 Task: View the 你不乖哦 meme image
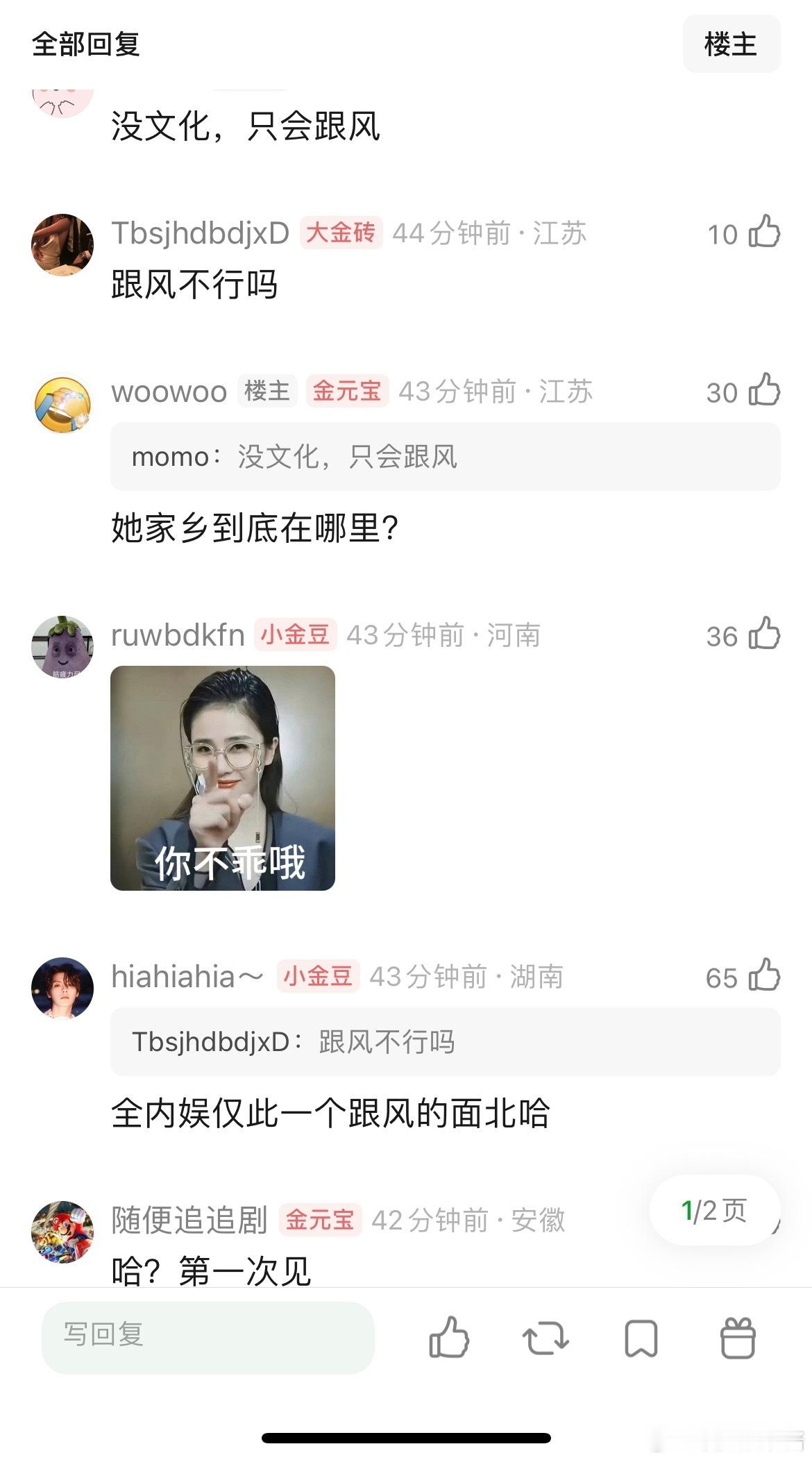pos(223,781)
